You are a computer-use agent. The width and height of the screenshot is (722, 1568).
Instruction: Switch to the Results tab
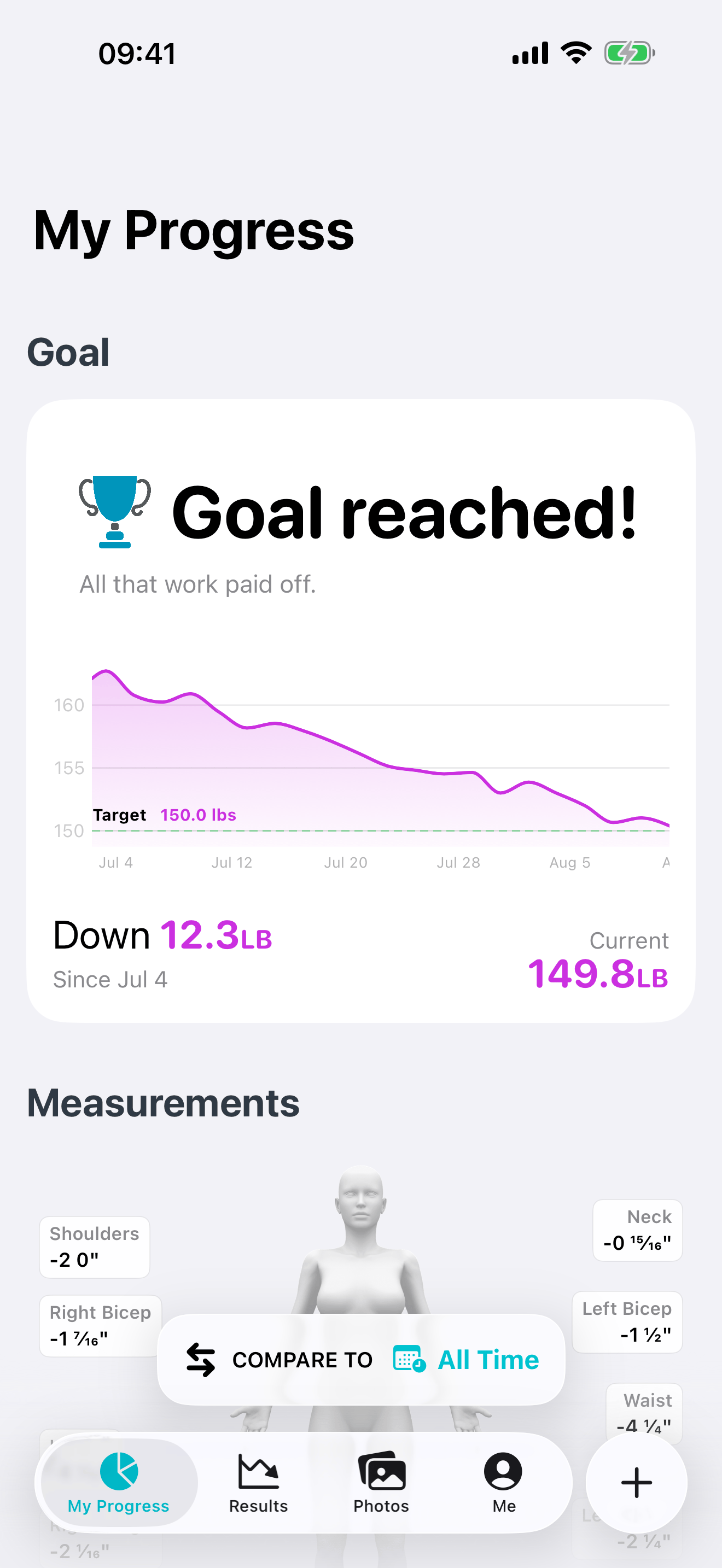click(258, 1483)
